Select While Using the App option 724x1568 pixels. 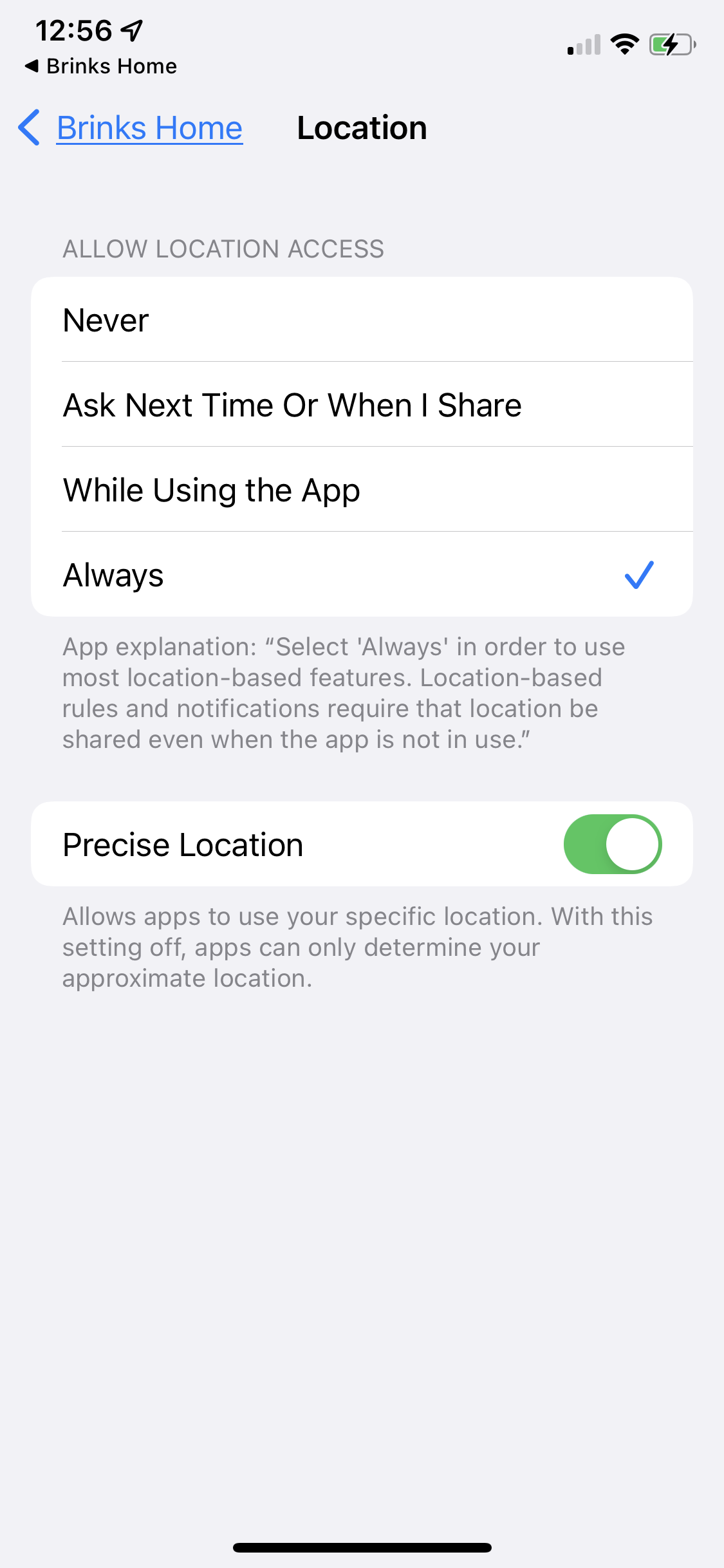[x=362, y=490]
